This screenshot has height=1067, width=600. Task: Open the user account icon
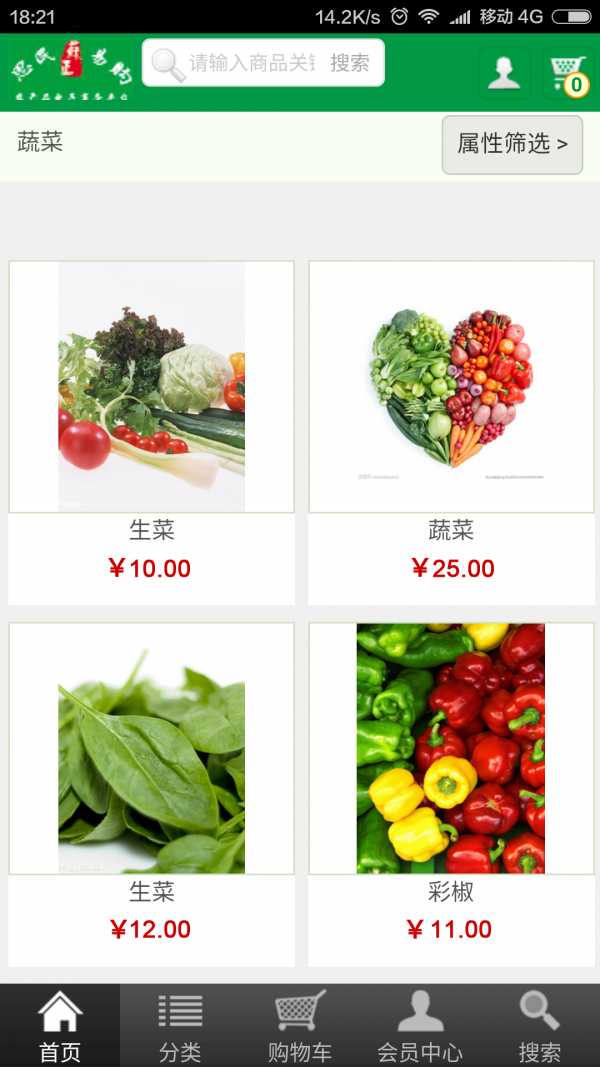504,73
